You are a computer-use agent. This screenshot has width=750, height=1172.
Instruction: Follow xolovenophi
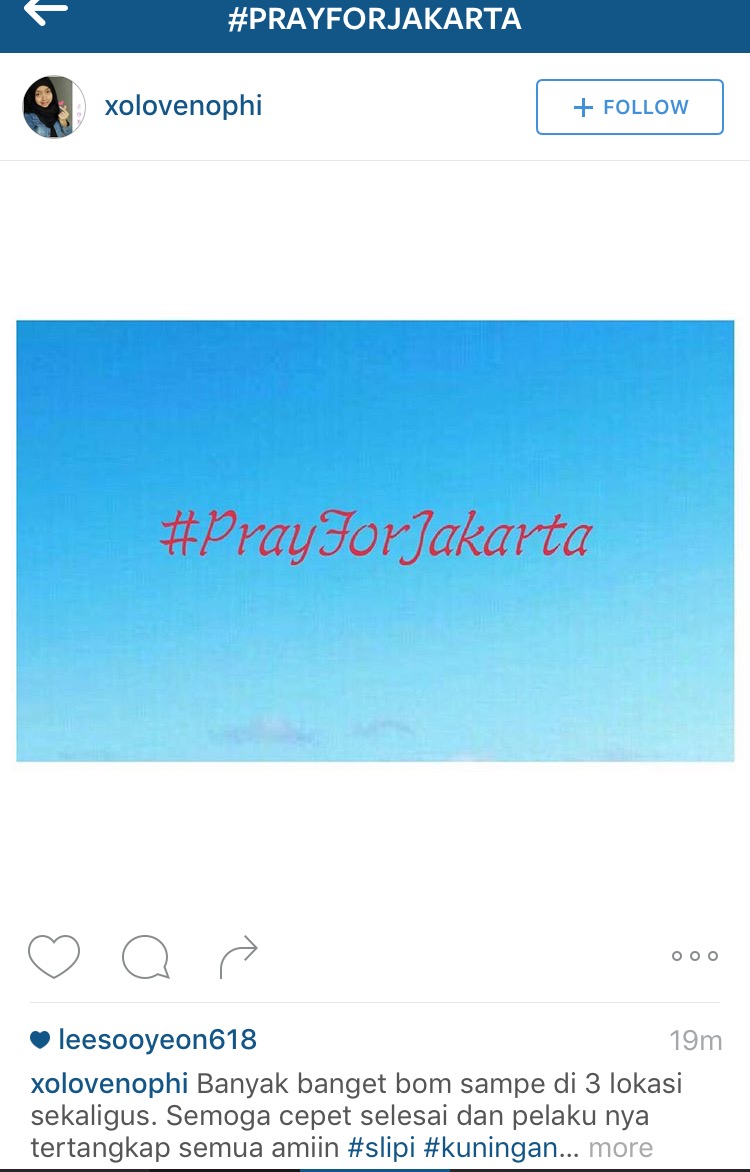(x=629, y=107)
